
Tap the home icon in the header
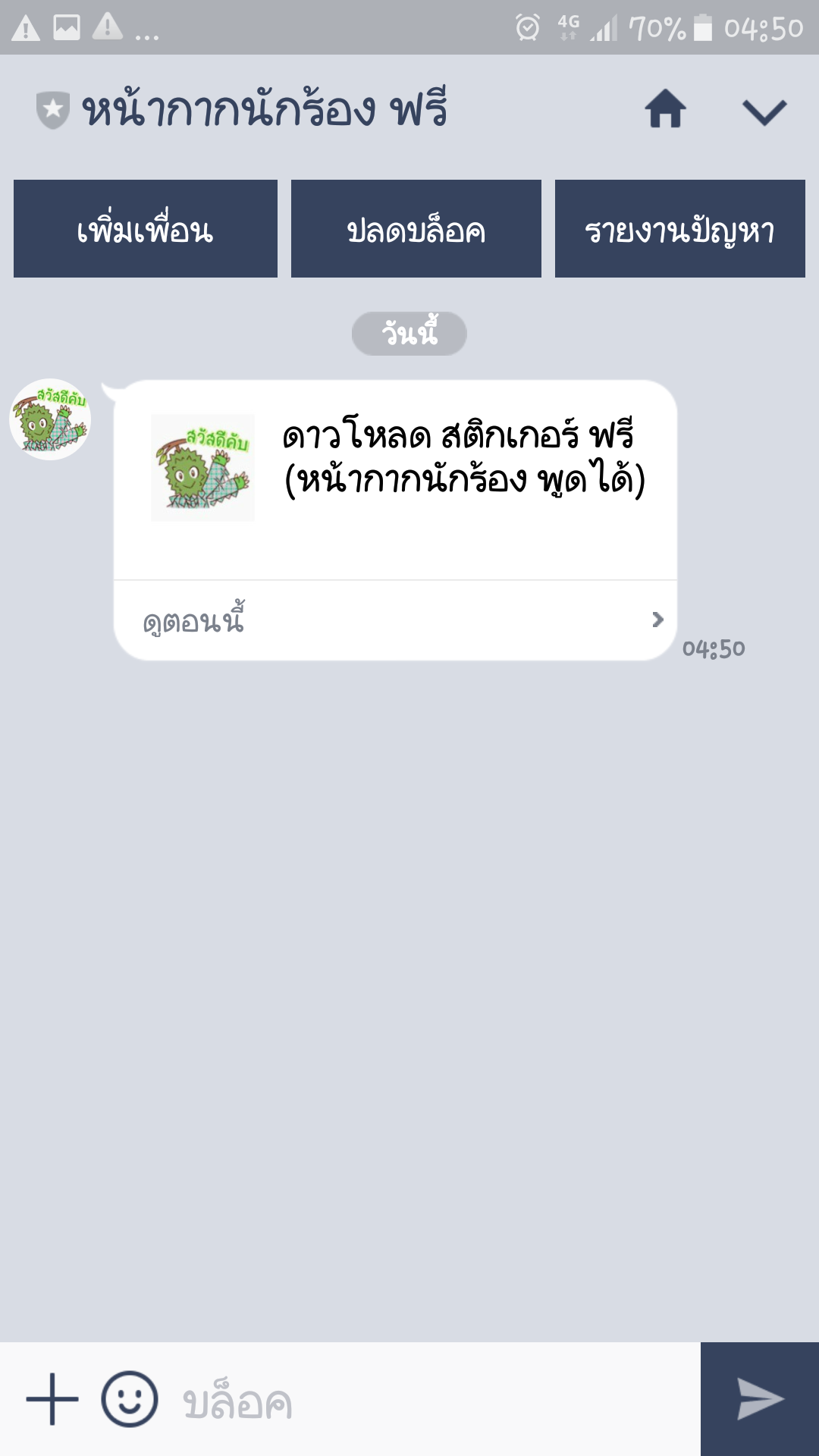pyautogui.click(x=665, y=109)
